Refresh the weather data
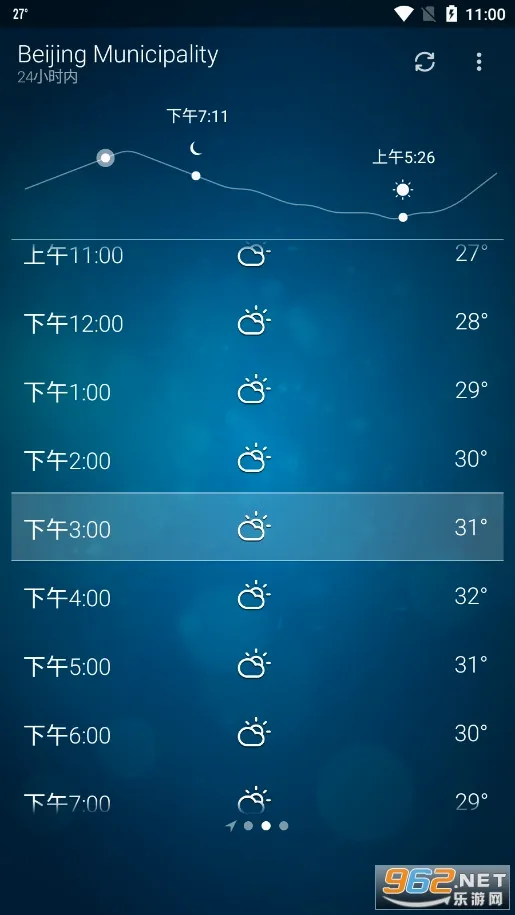Viewport: 515px width, 915px height. tap(425, 62)
